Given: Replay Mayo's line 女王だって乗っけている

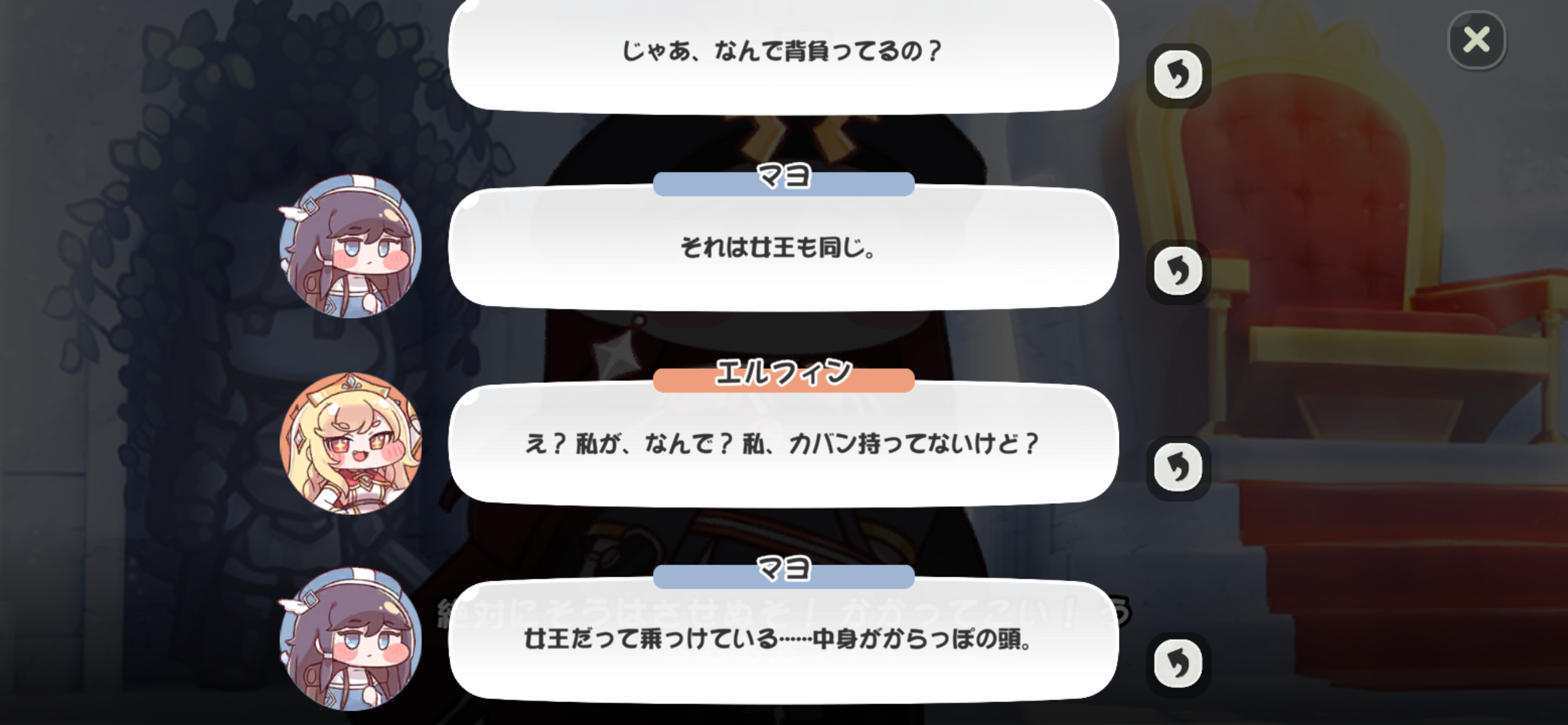Looking at the screenshot, I should tap(1178, 664).
